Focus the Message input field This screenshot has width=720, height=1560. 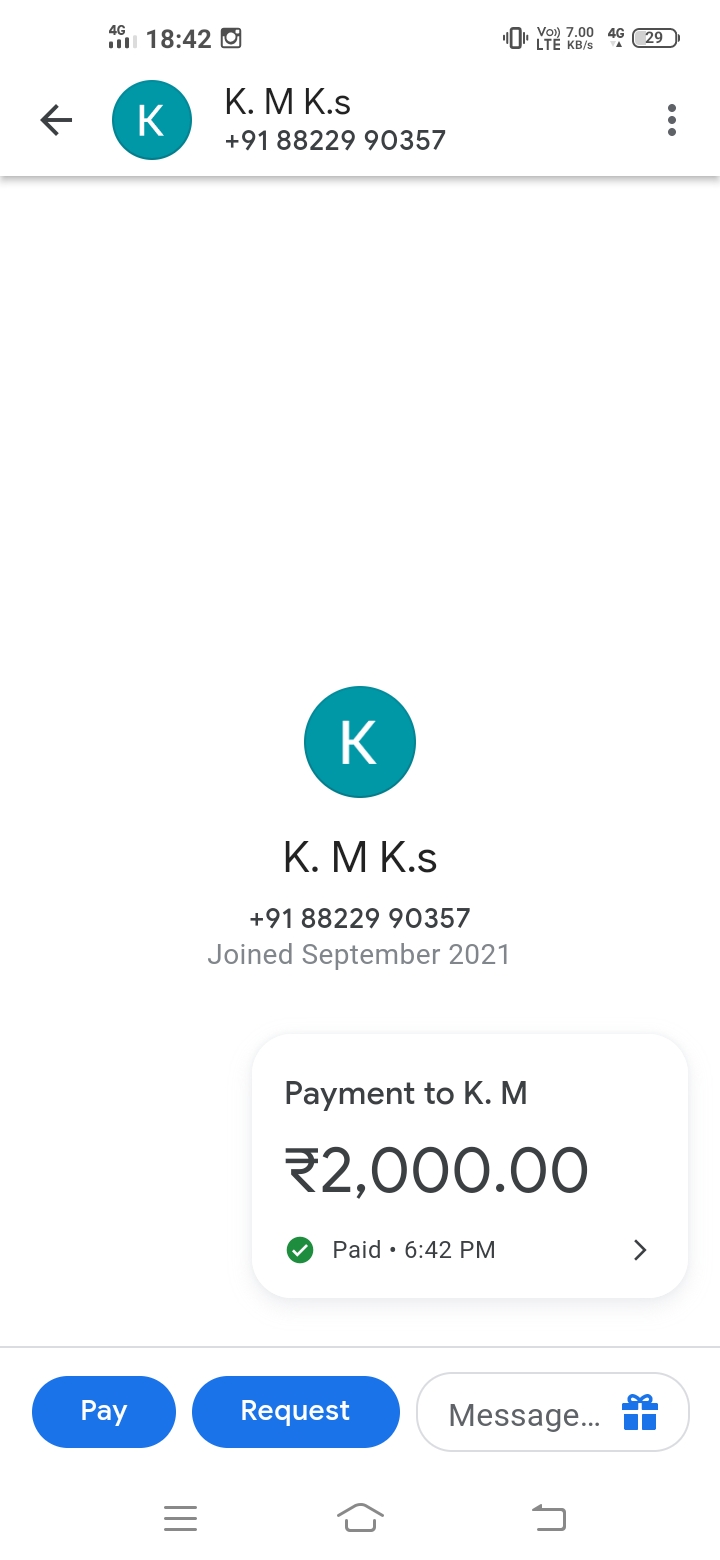tap(522, 1414)
